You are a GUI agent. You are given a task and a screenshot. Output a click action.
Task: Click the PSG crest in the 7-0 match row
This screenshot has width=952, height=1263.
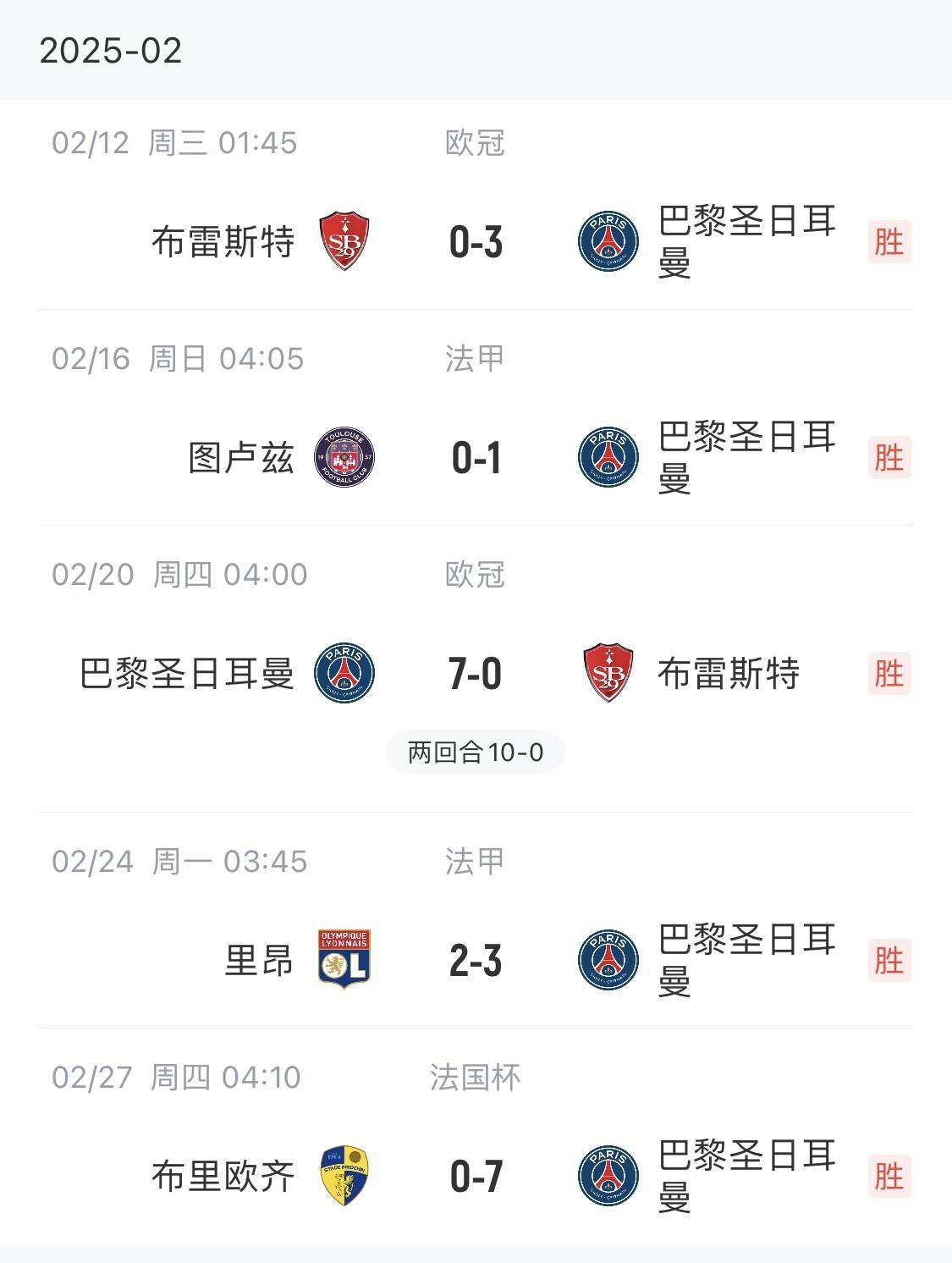346,673
